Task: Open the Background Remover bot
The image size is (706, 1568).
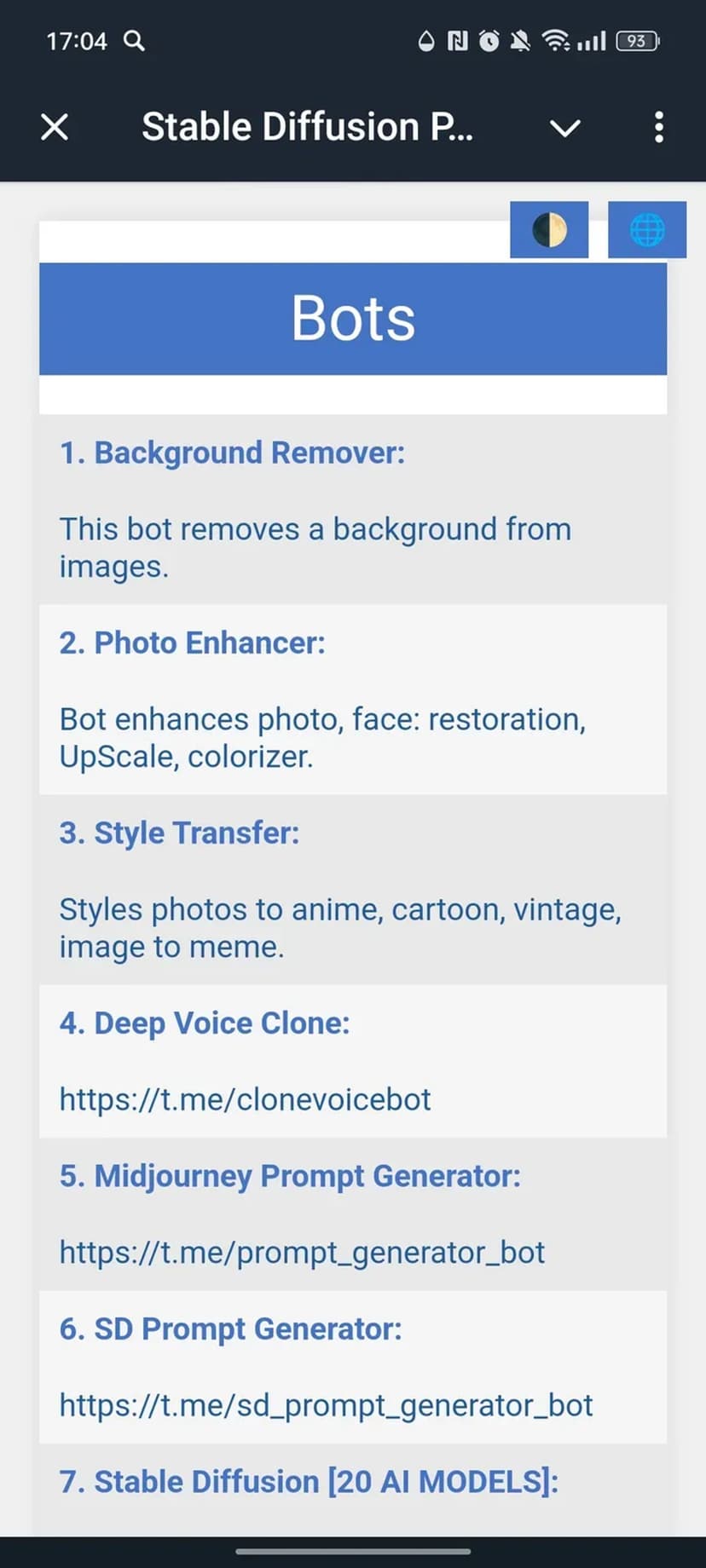Action: pos(232,453)
